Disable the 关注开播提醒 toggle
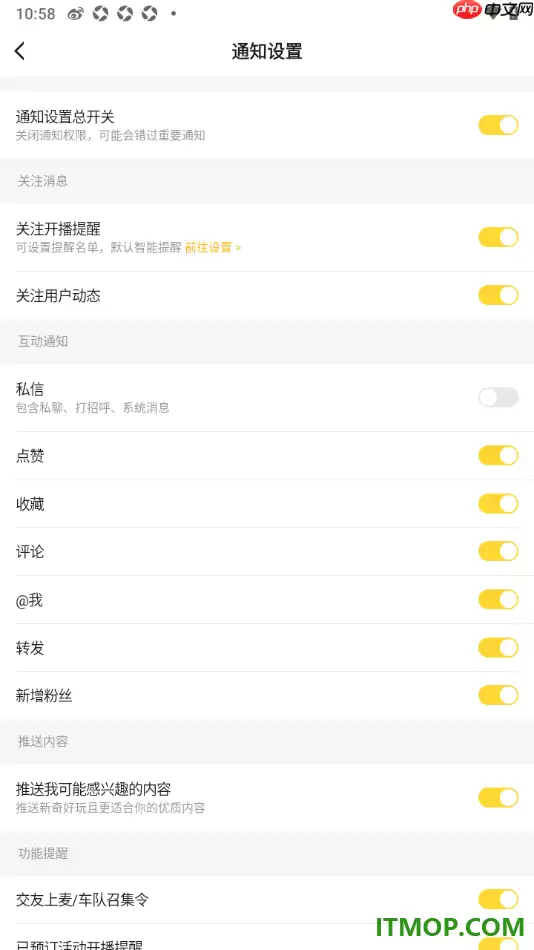The width and height of the screenshot is (534, 950). [x=498, y=238]
